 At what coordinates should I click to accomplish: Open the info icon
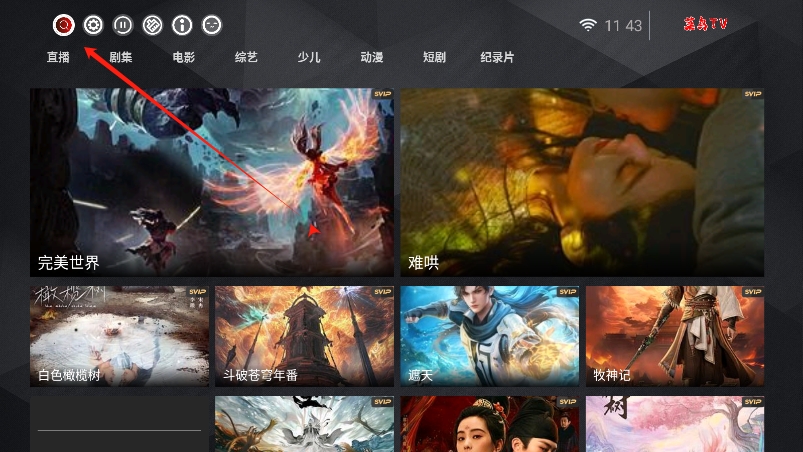182,25
